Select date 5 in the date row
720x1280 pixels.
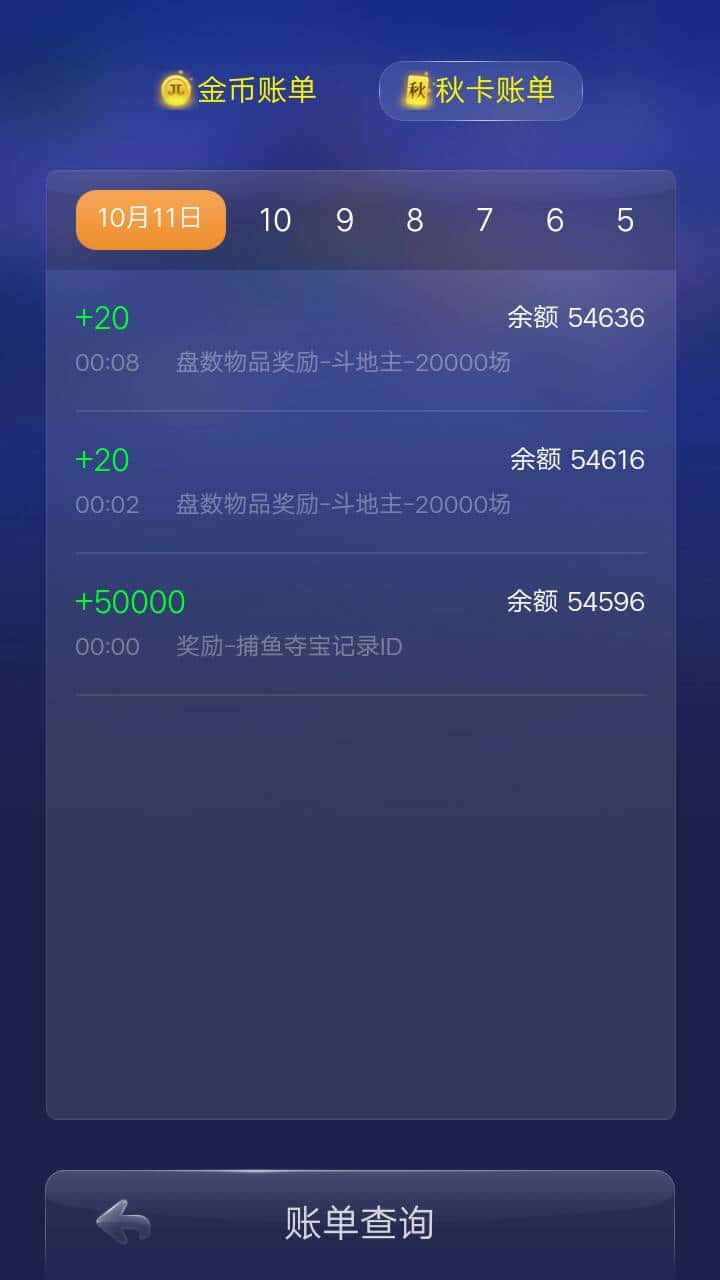click(625, 220)
